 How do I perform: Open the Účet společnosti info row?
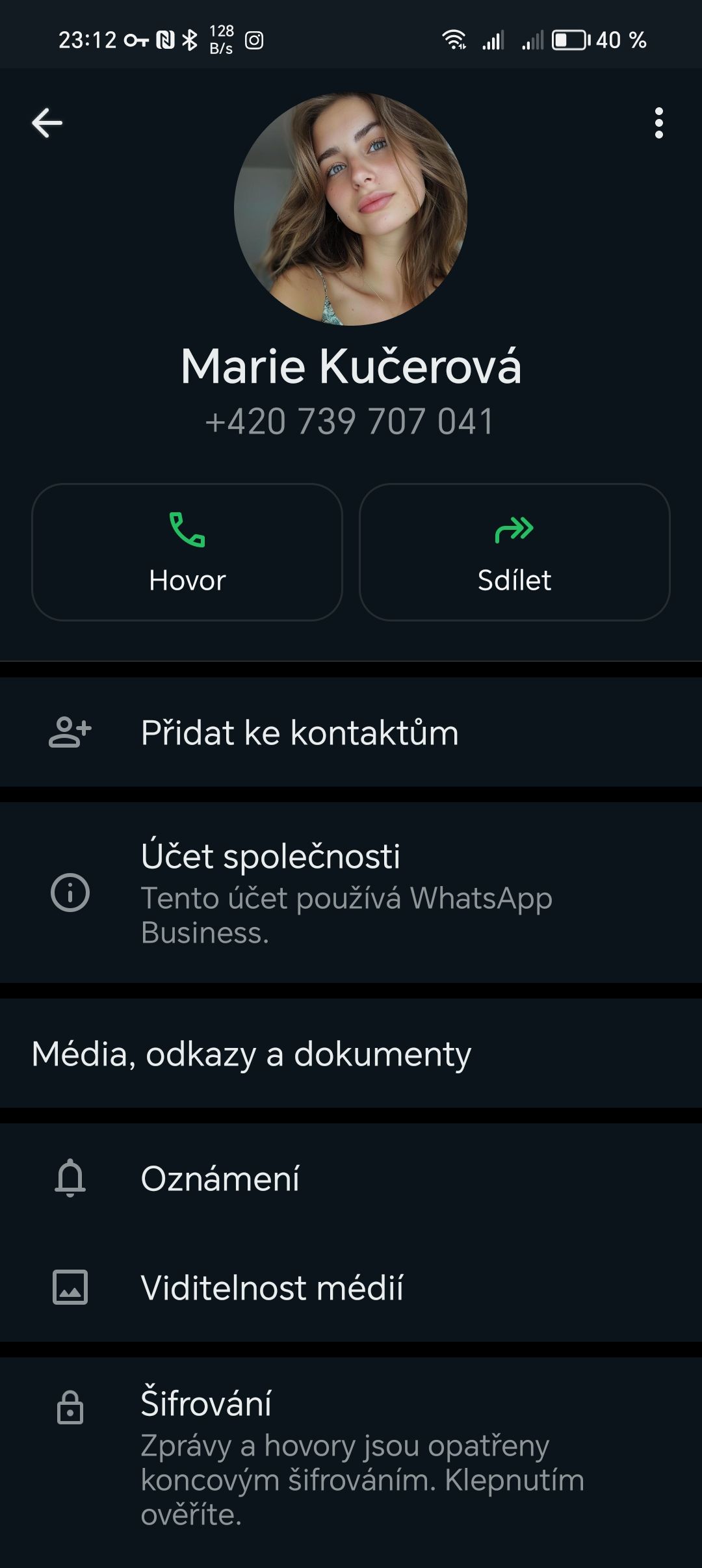[x=351, y=893]
